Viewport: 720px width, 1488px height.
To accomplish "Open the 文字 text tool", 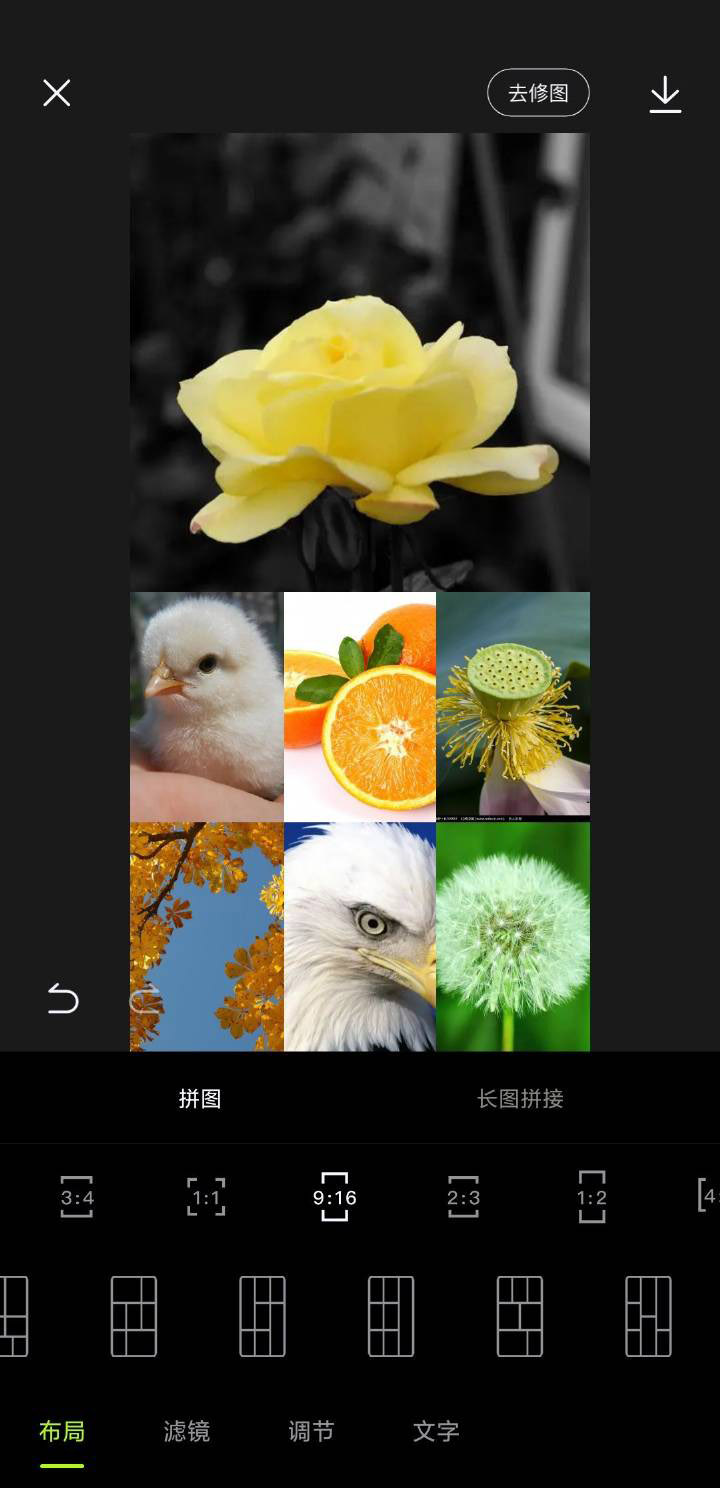I will (x=434, y=1432).
